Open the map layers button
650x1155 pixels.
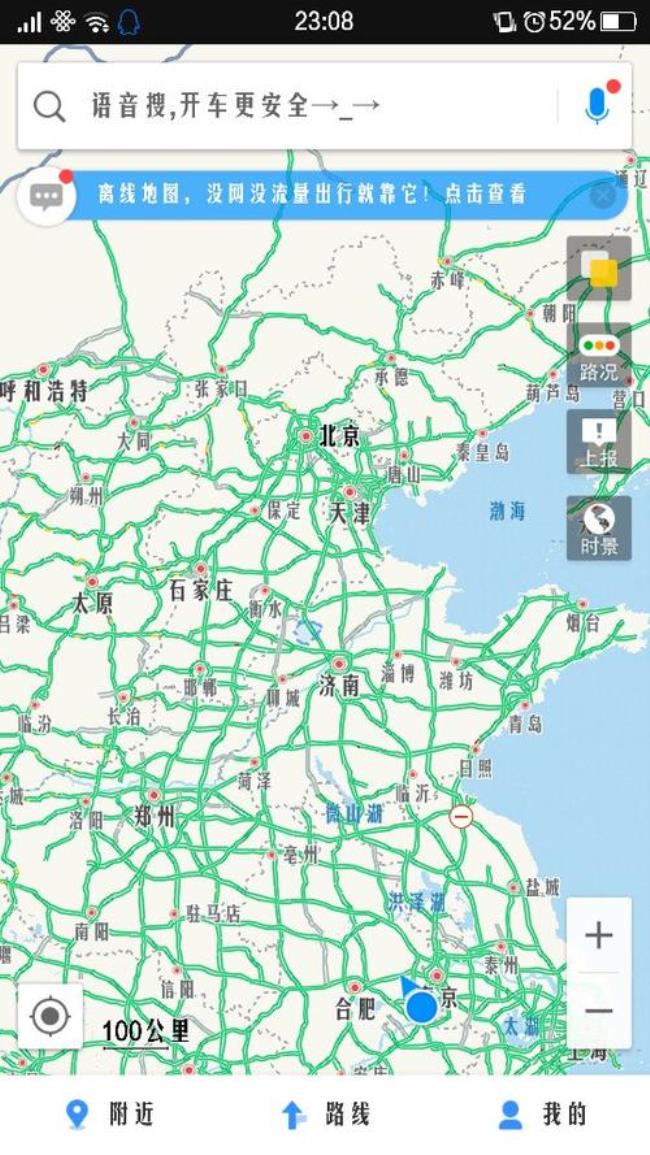pyautogui.click(x=599, y=269)
